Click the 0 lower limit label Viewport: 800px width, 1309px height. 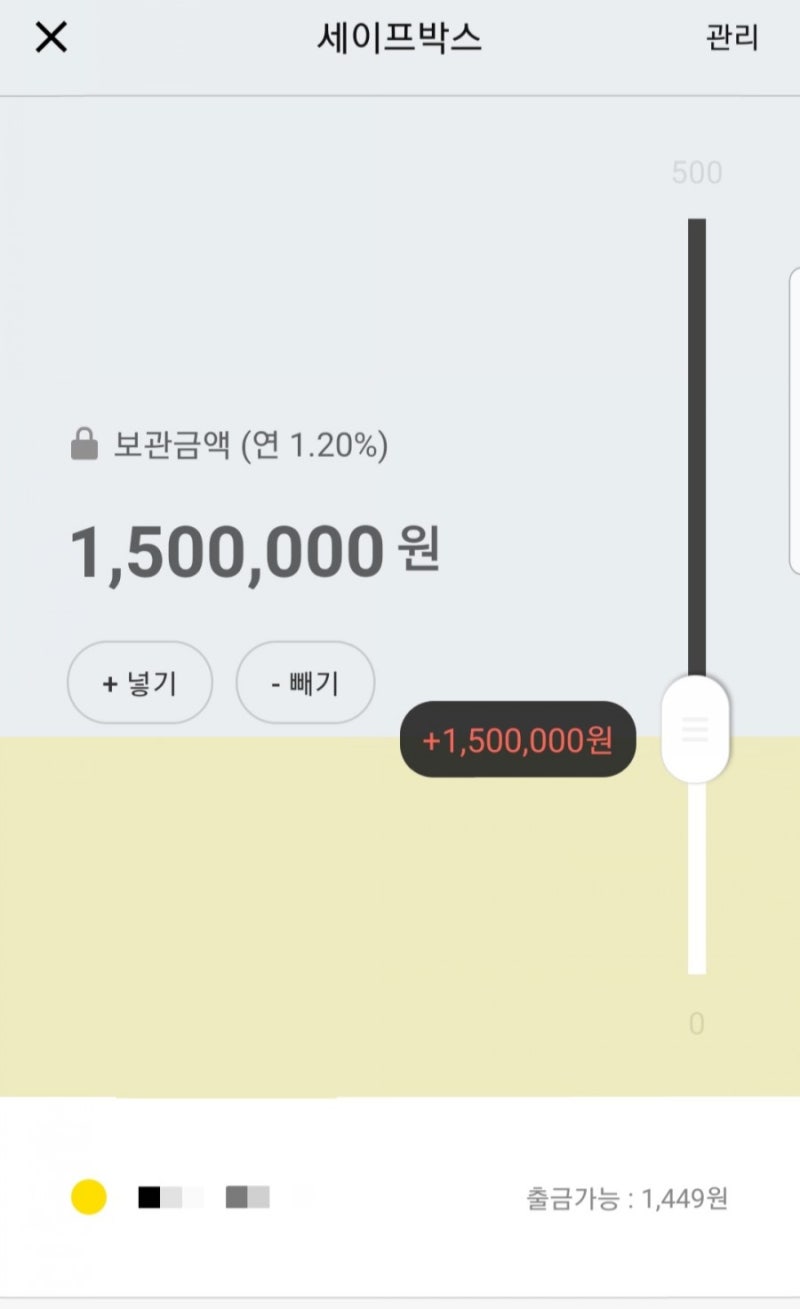(x=697, y=1023)
